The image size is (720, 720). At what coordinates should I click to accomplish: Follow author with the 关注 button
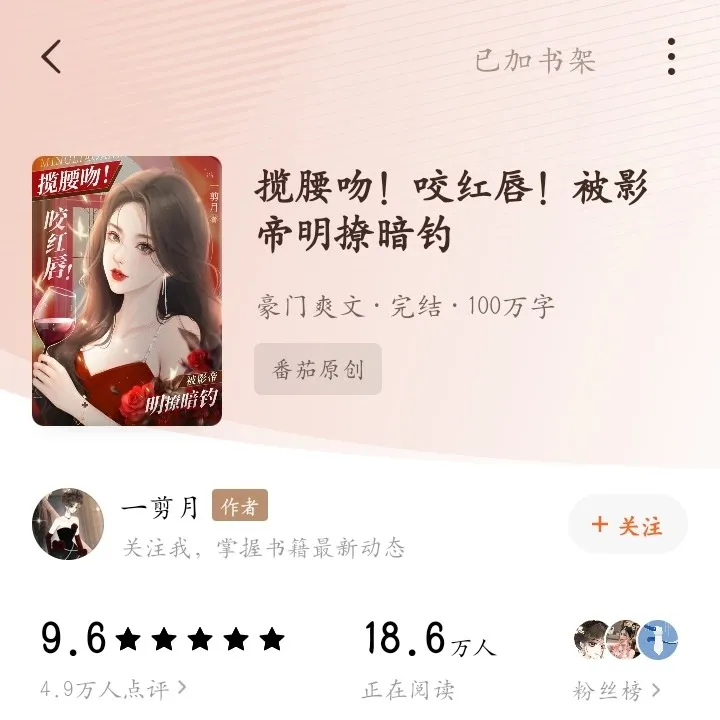pos(627,525)
